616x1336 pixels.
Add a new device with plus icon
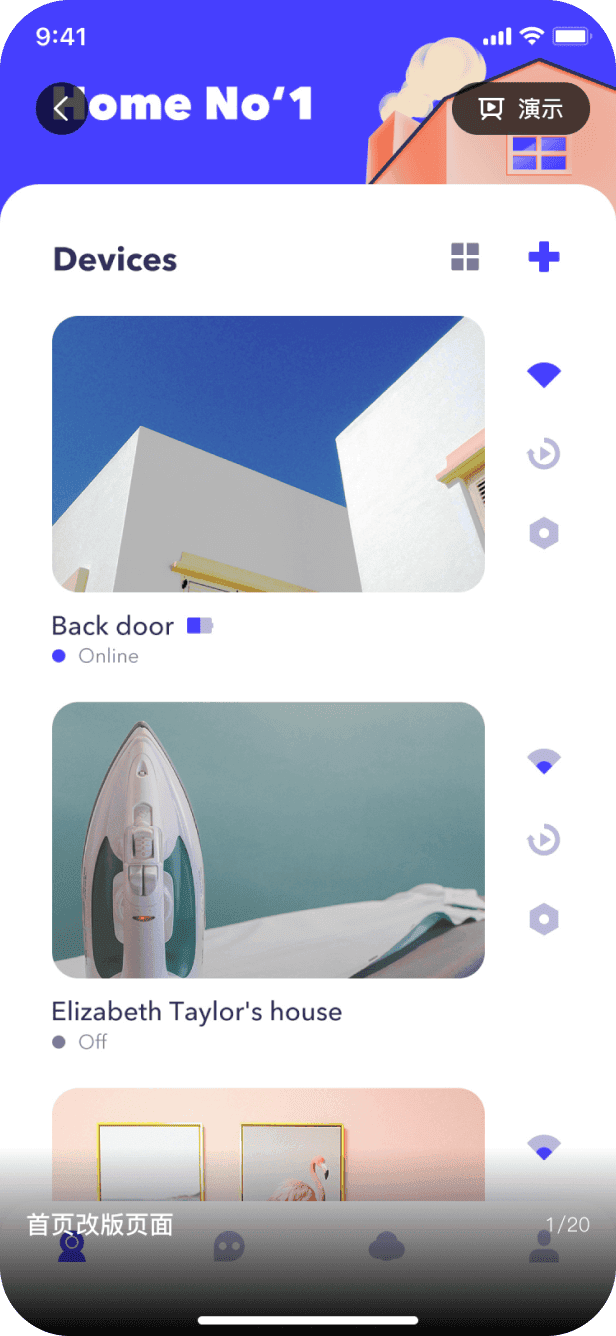point(544,257)
